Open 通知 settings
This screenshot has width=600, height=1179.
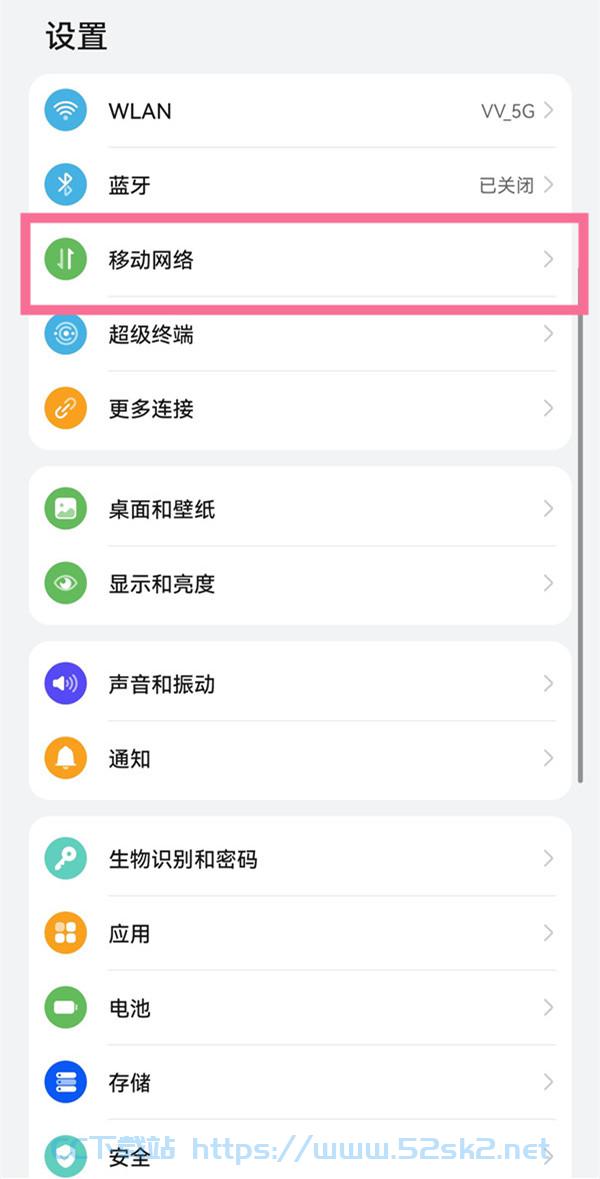coord(300,759)
